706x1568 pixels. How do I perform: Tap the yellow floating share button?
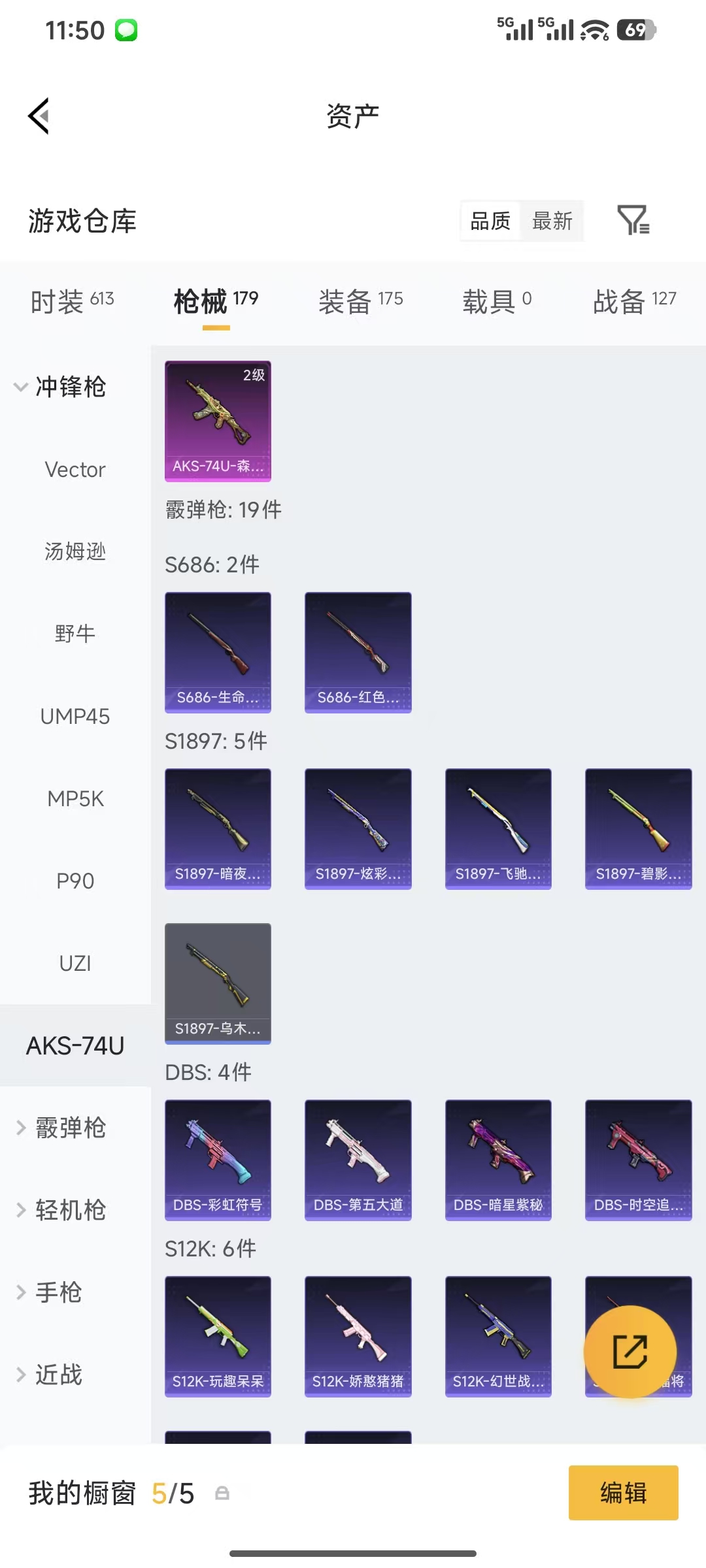630,1352
